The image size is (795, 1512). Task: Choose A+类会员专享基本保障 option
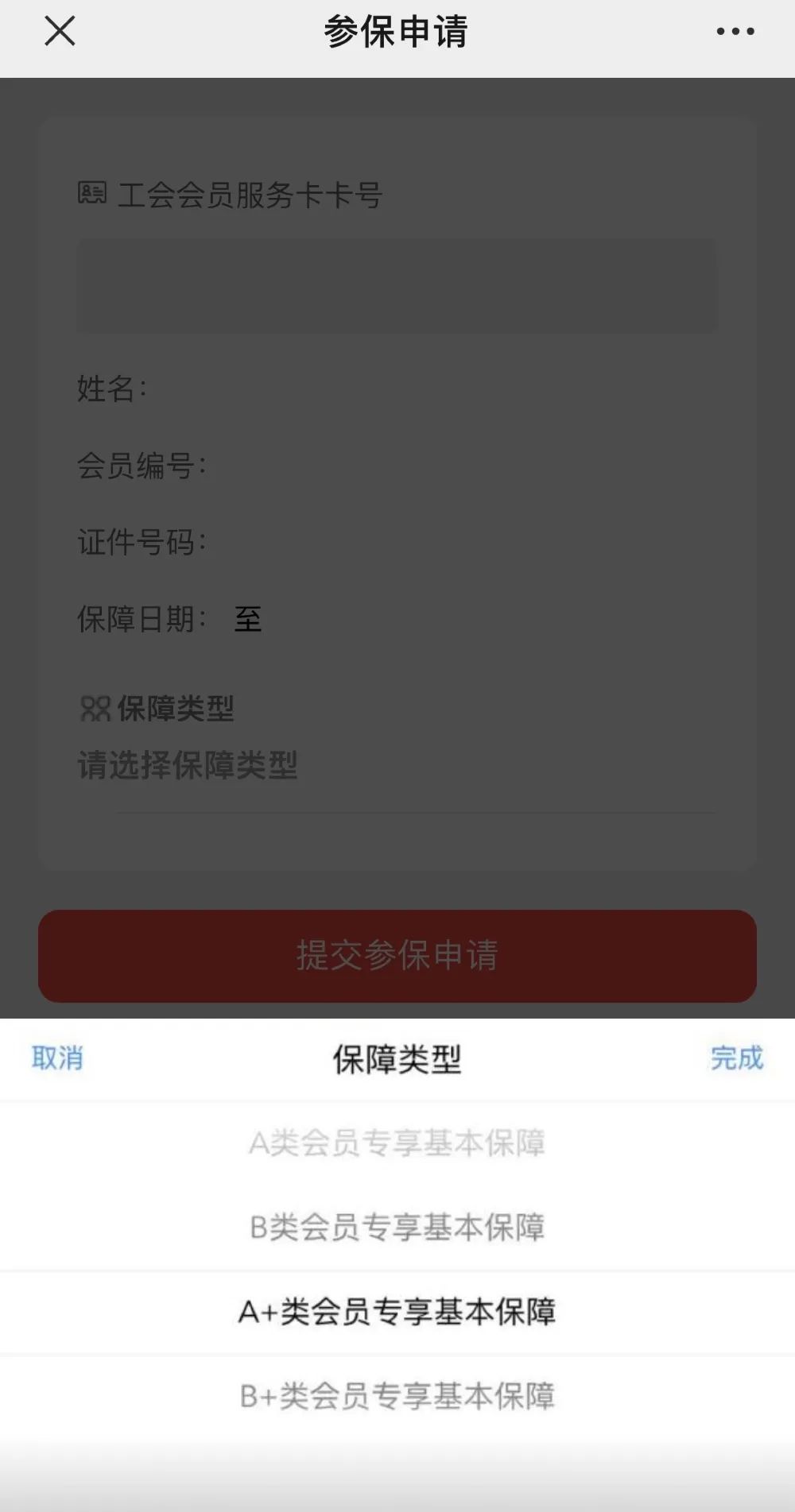tap(397, 1311)
